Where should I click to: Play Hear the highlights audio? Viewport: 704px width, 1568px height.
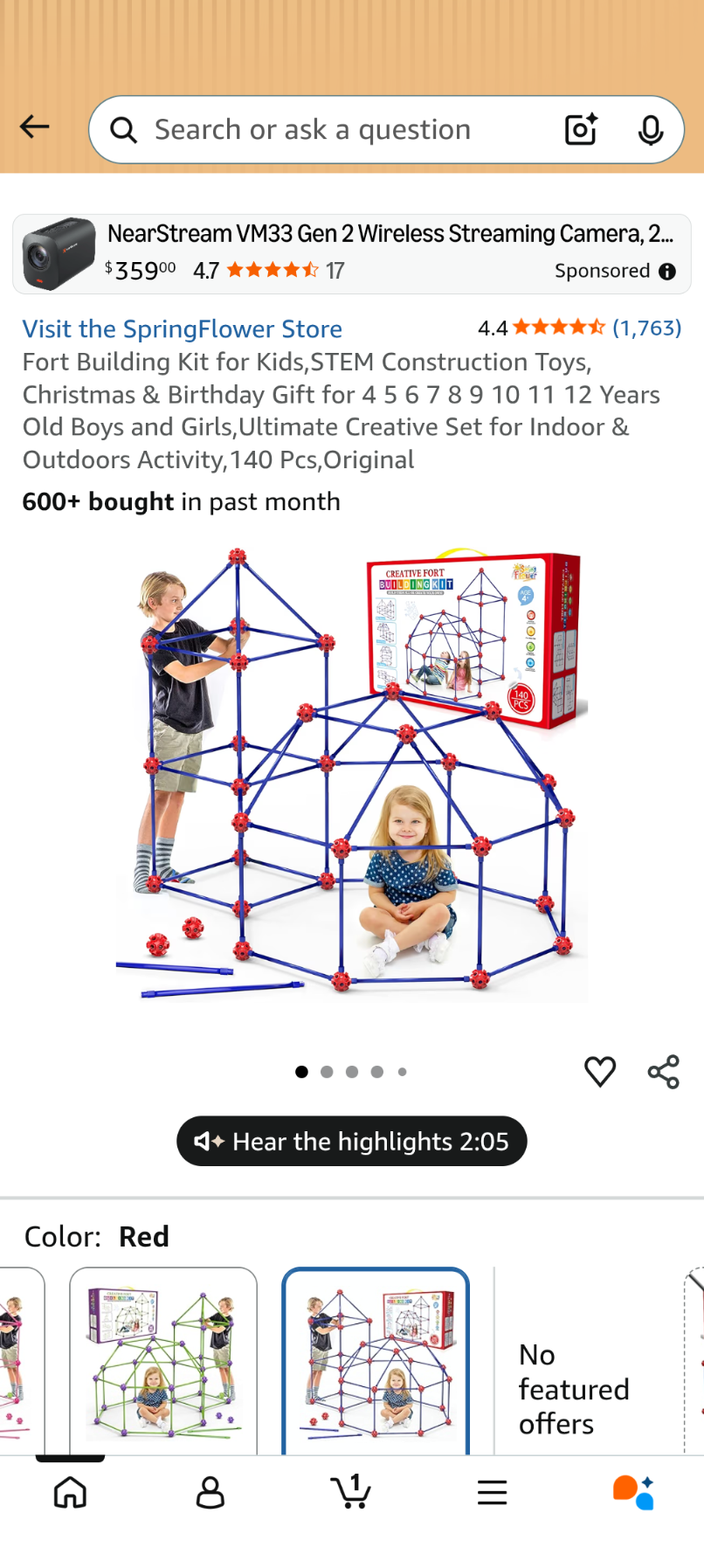coord(352,1141)
